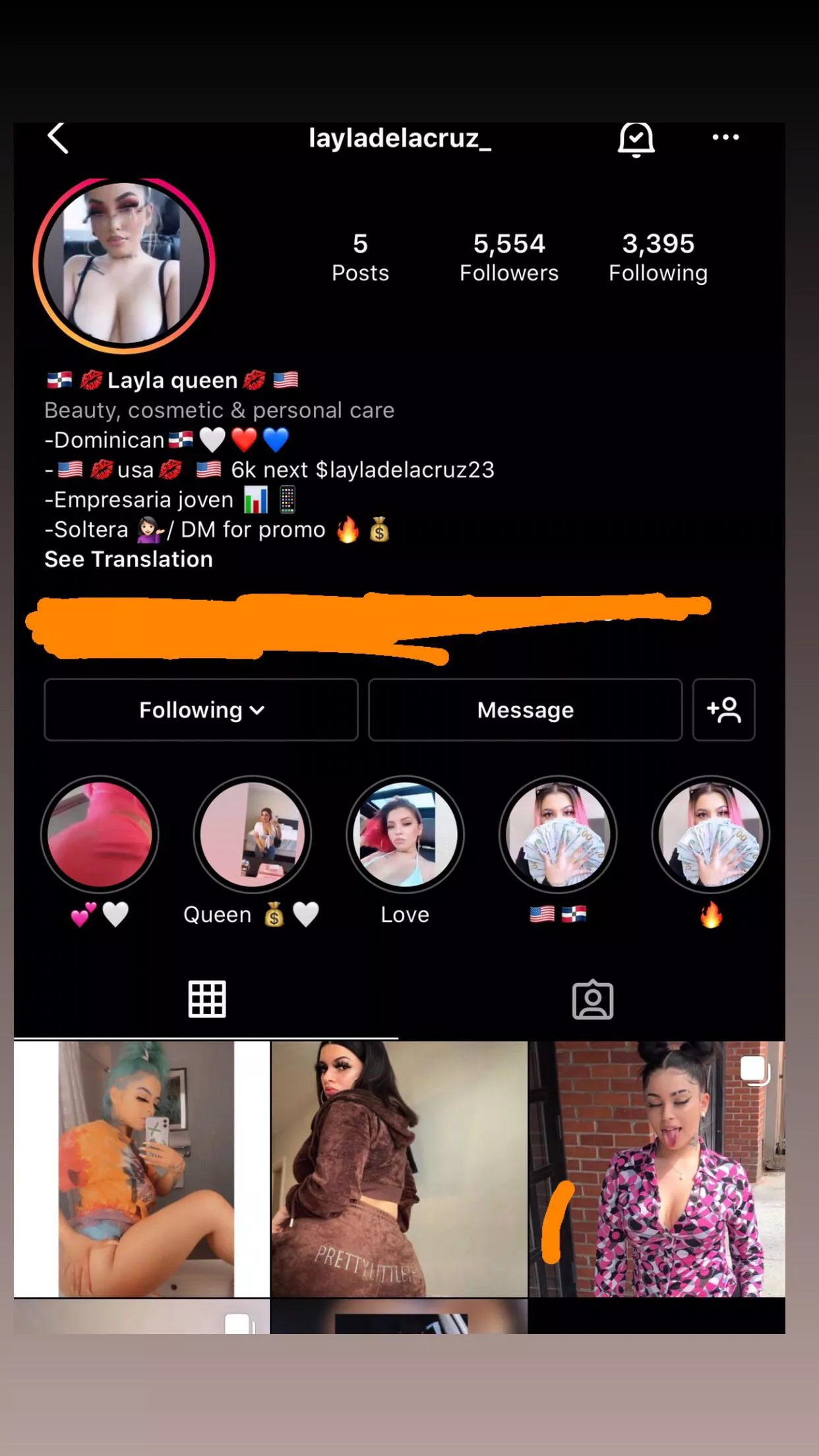View the profile picture story
This screenshot has height=1456, width=819.
click(124, 262)
